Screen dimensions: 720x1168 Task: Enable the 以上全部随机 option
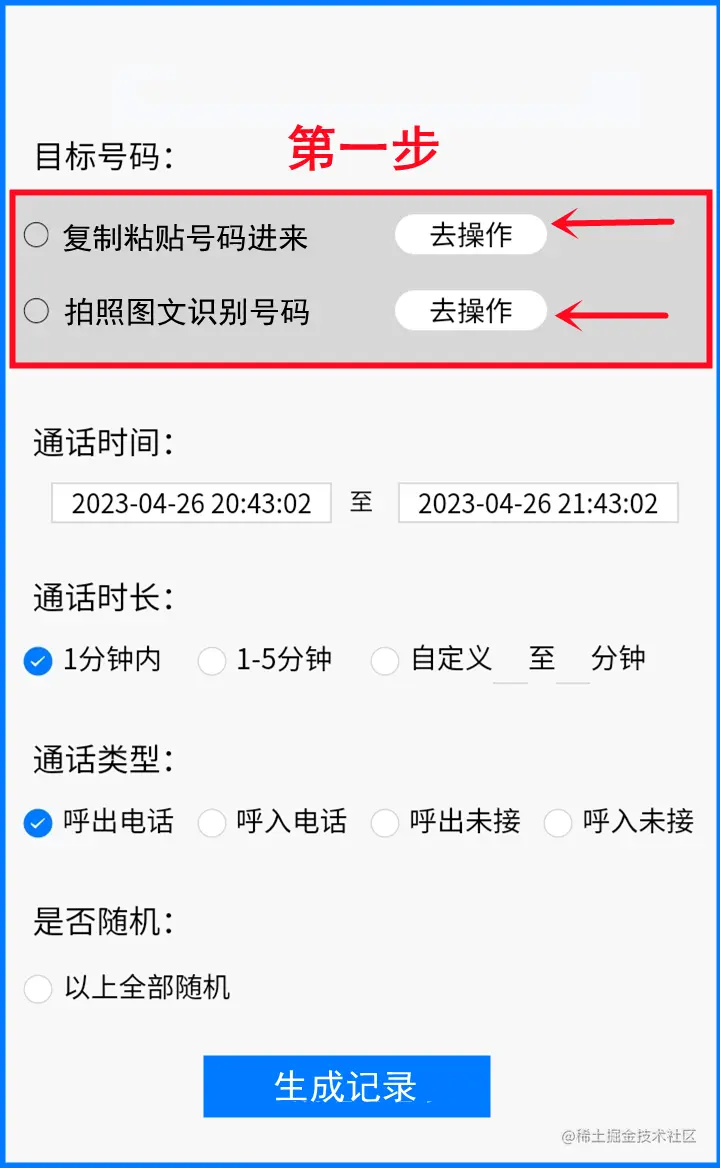(37, 988)
